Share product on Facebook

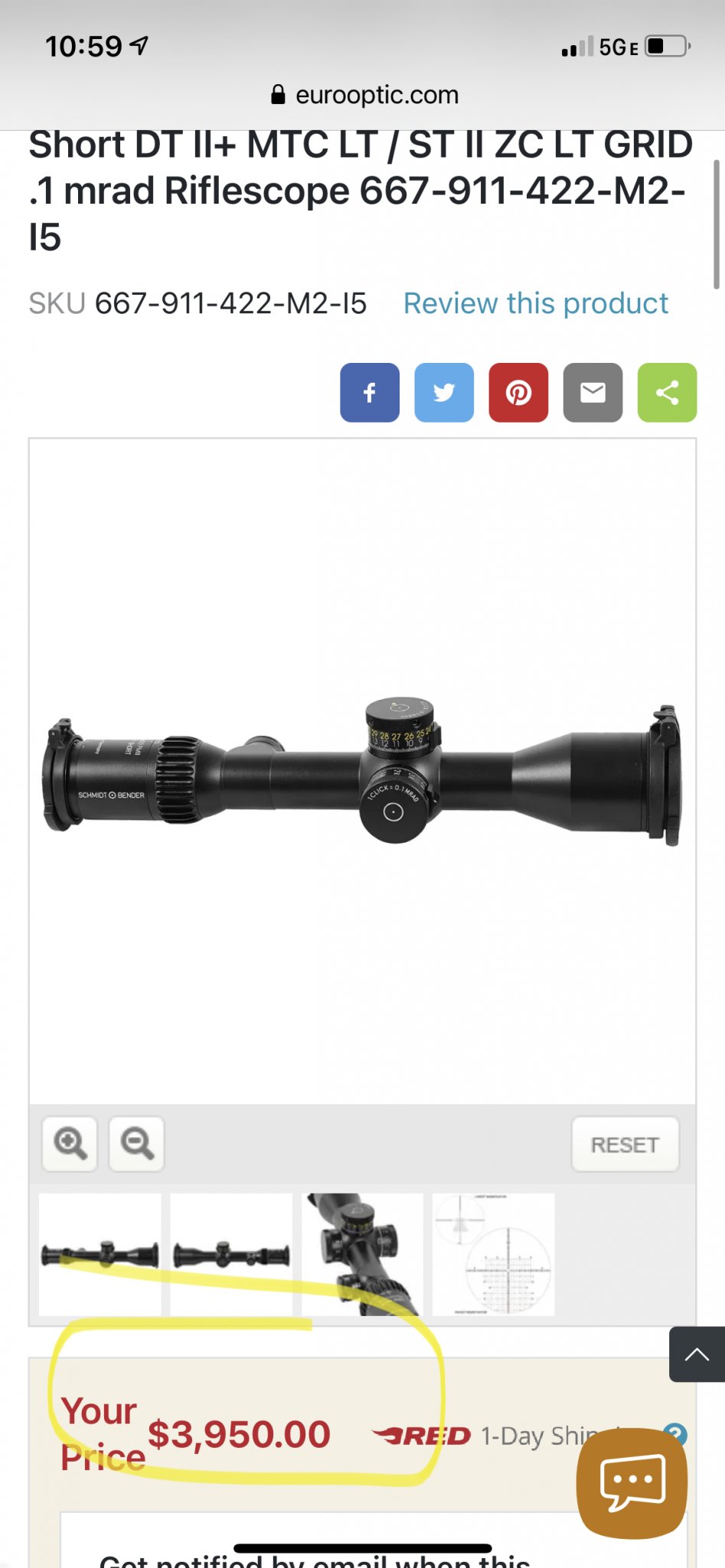pos(370,393)
